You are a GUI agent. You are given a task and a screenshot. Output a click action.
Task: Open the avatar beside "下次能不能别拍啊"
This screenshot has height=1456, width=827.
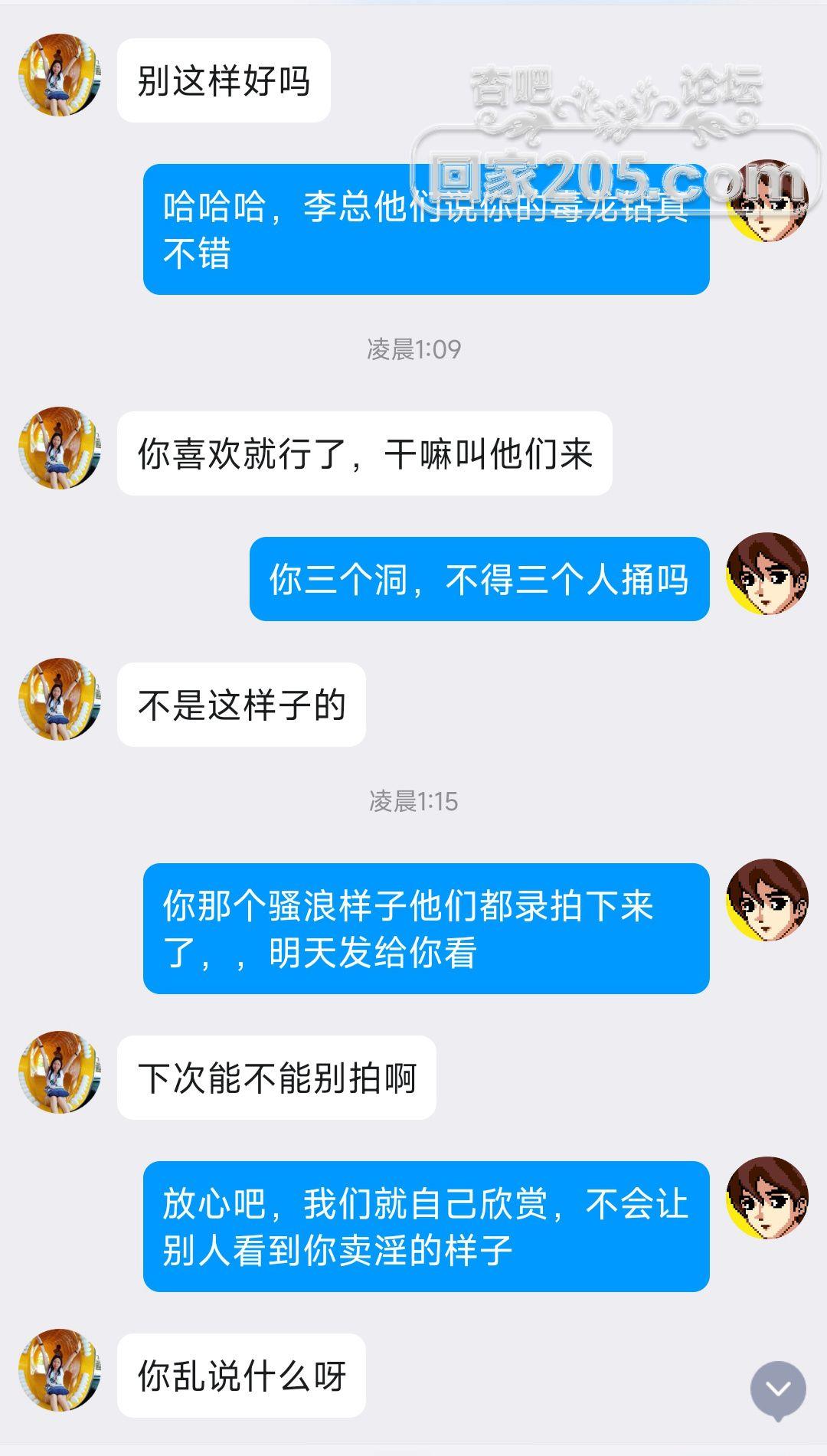[60, 1072]
